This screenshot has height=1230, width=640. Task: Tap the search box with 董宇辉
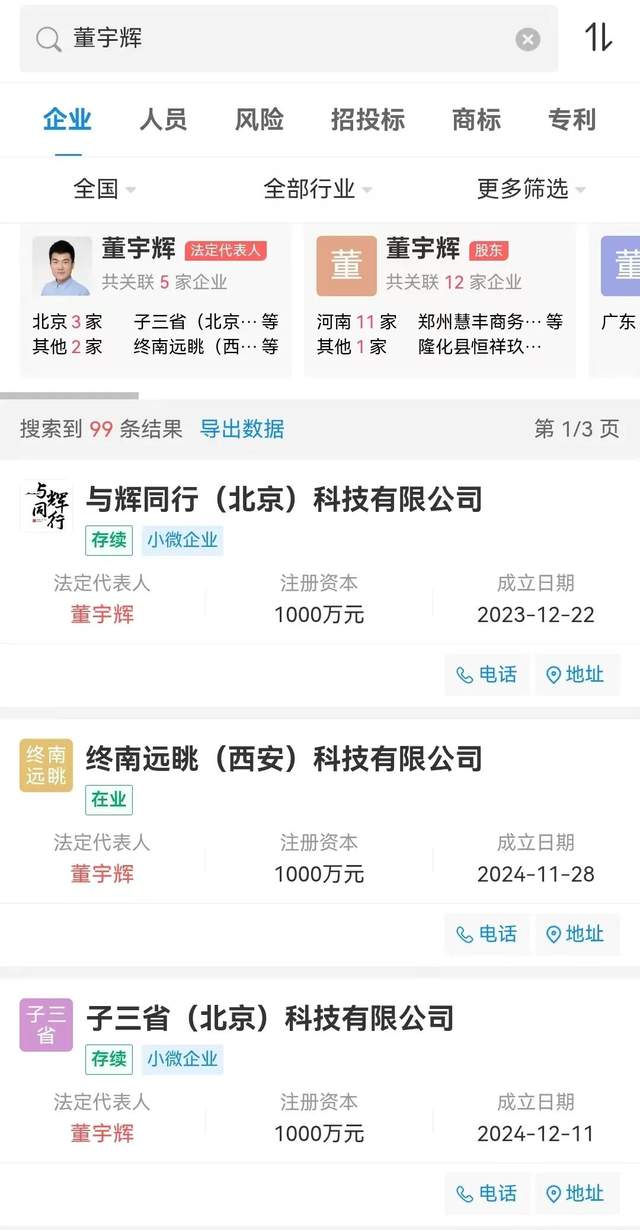pyautogui.click(x=280, y=39)
